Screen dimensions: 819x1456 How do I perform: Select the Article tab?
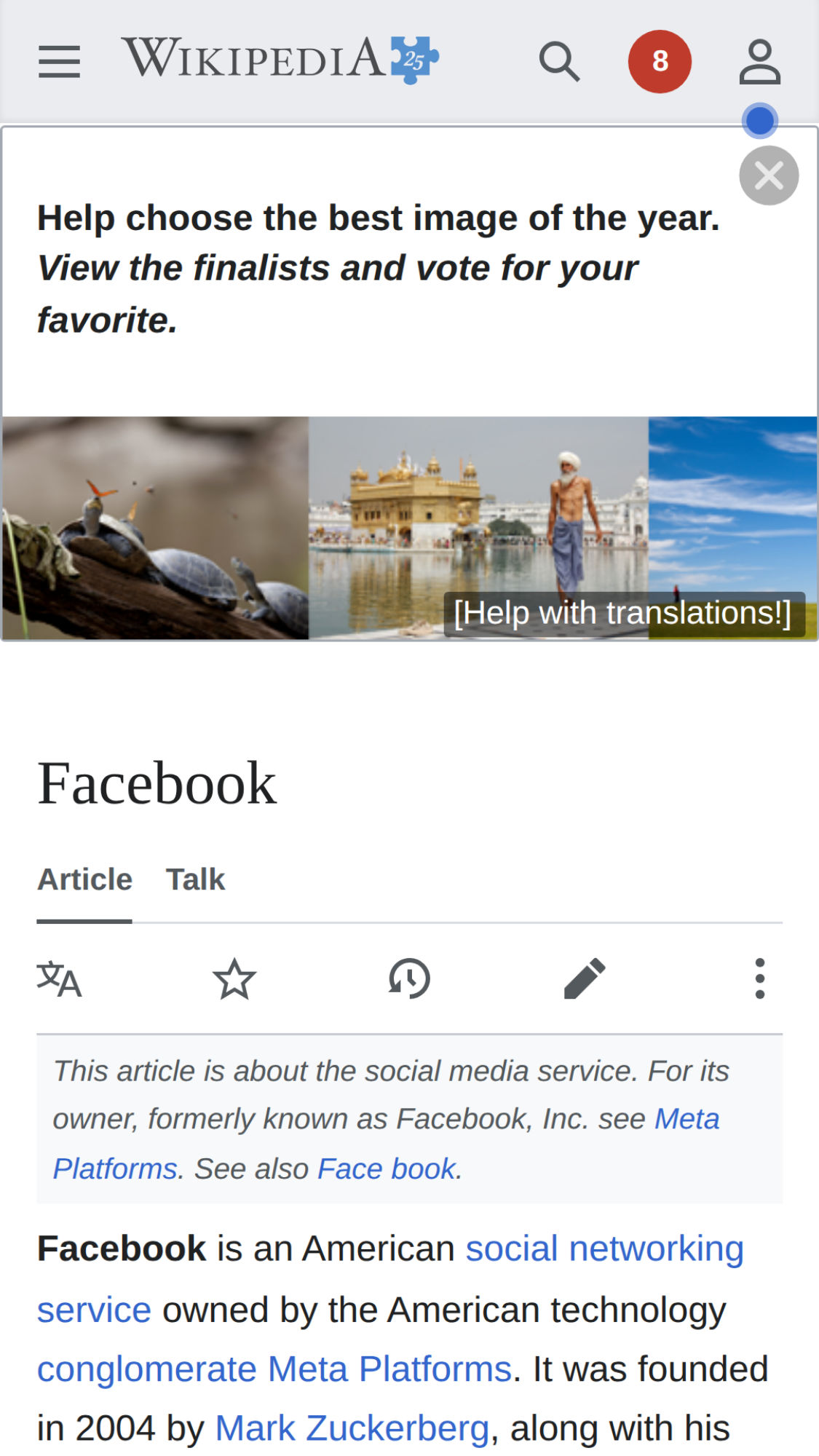point(84,879)
